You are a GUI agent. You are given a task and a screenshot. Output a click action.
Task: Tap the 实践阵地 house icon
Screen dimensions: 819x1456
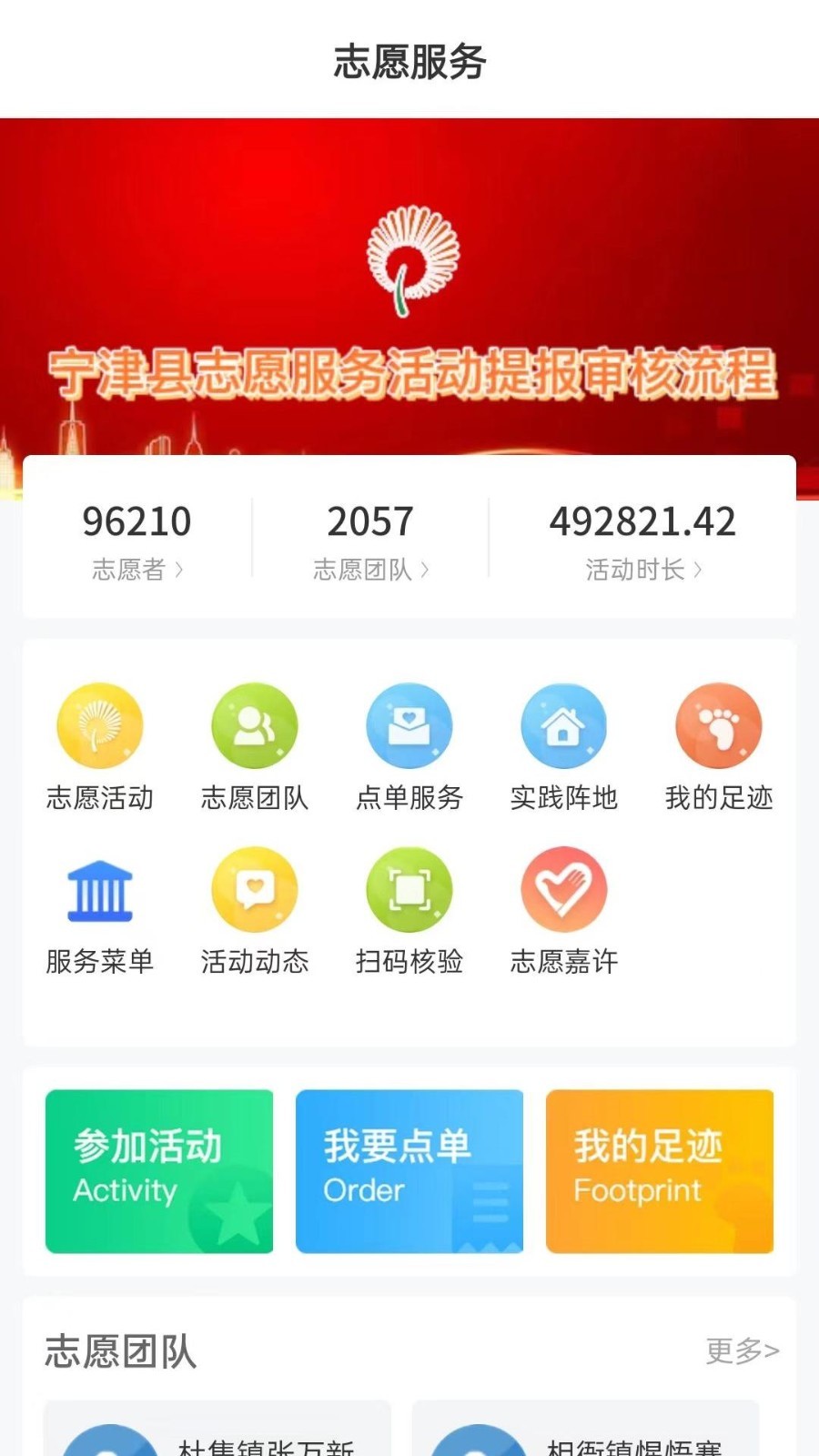[x=563, y=746]
